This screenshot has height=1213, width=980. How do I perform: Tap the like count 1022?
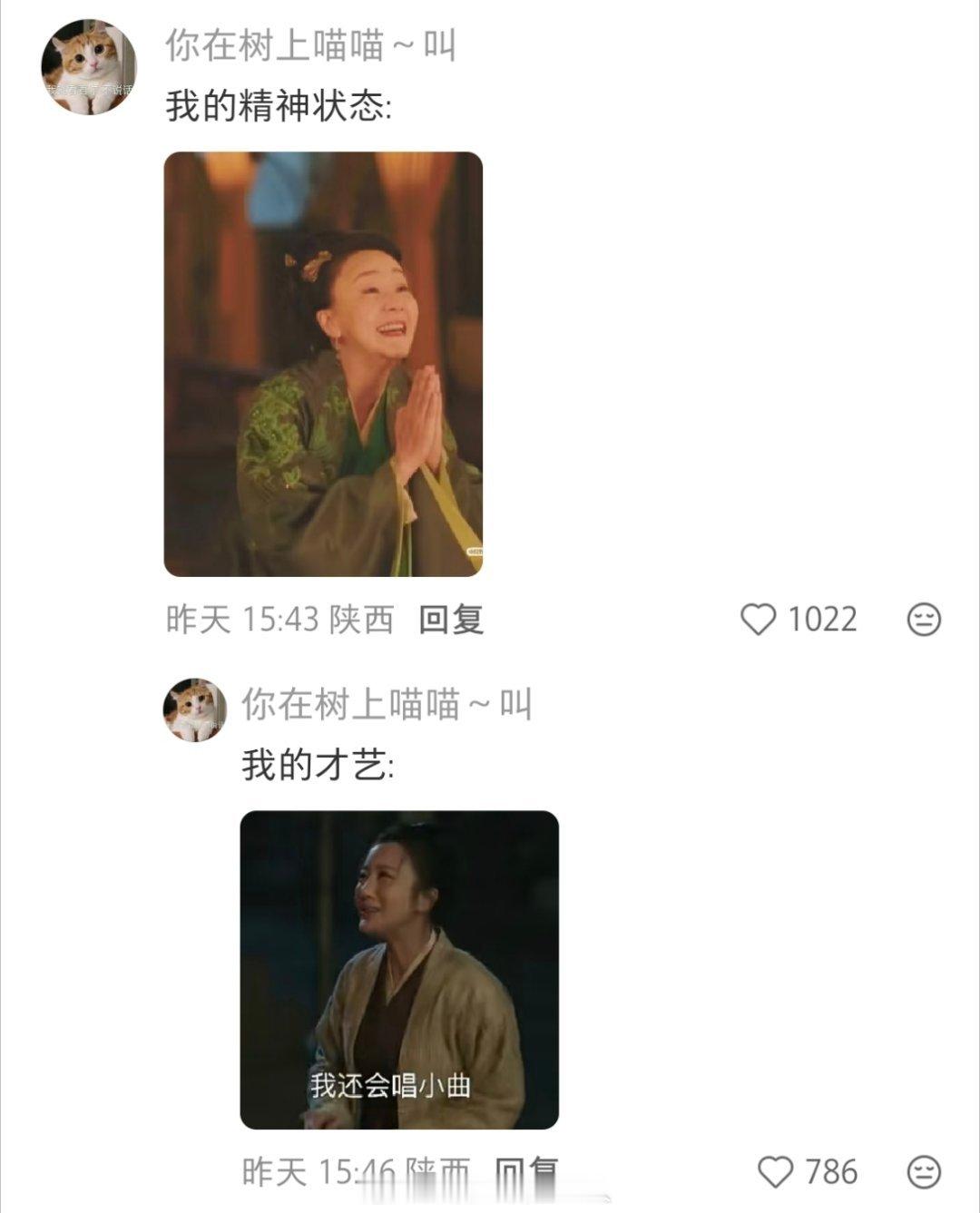click(x=819, y=618)
